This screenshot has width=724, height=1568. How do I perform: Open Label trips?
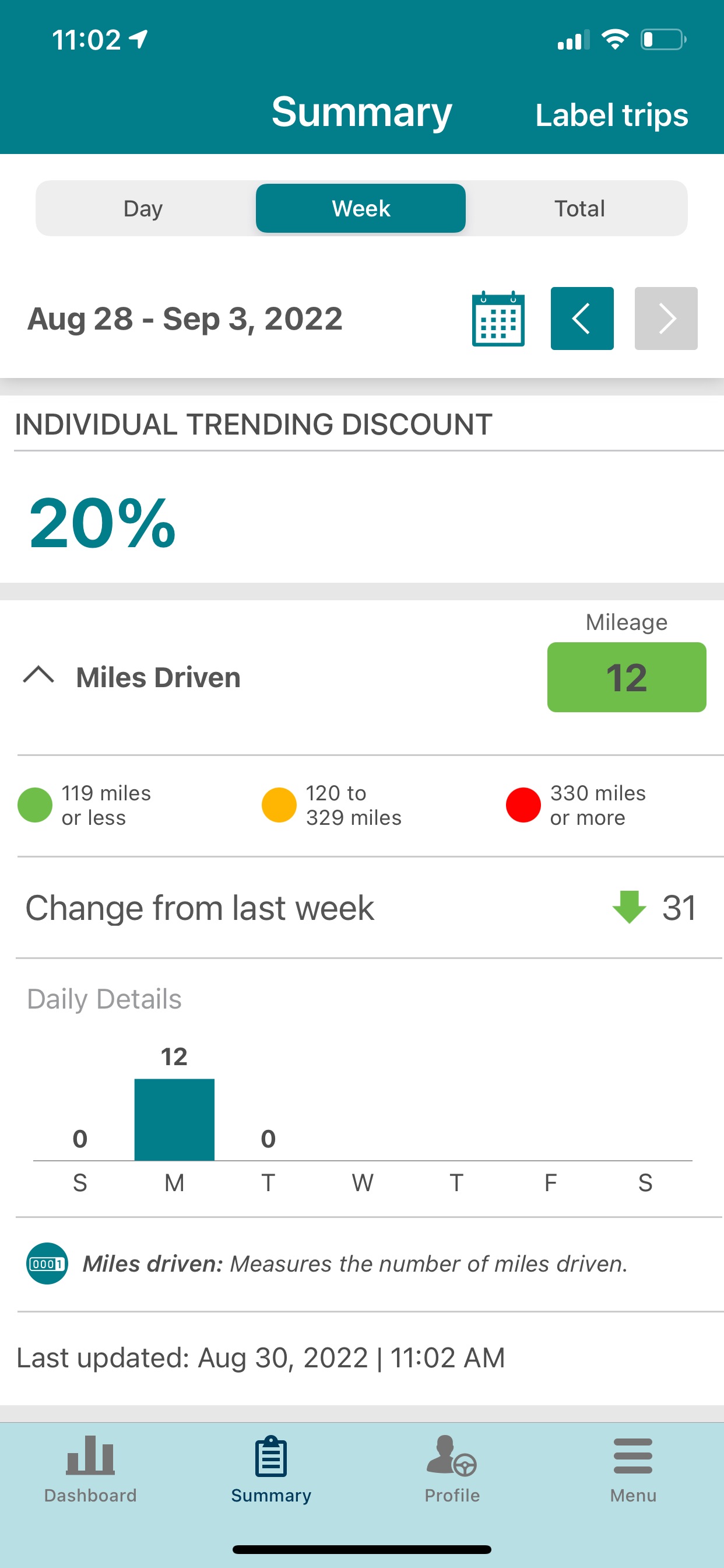[611, 114]
